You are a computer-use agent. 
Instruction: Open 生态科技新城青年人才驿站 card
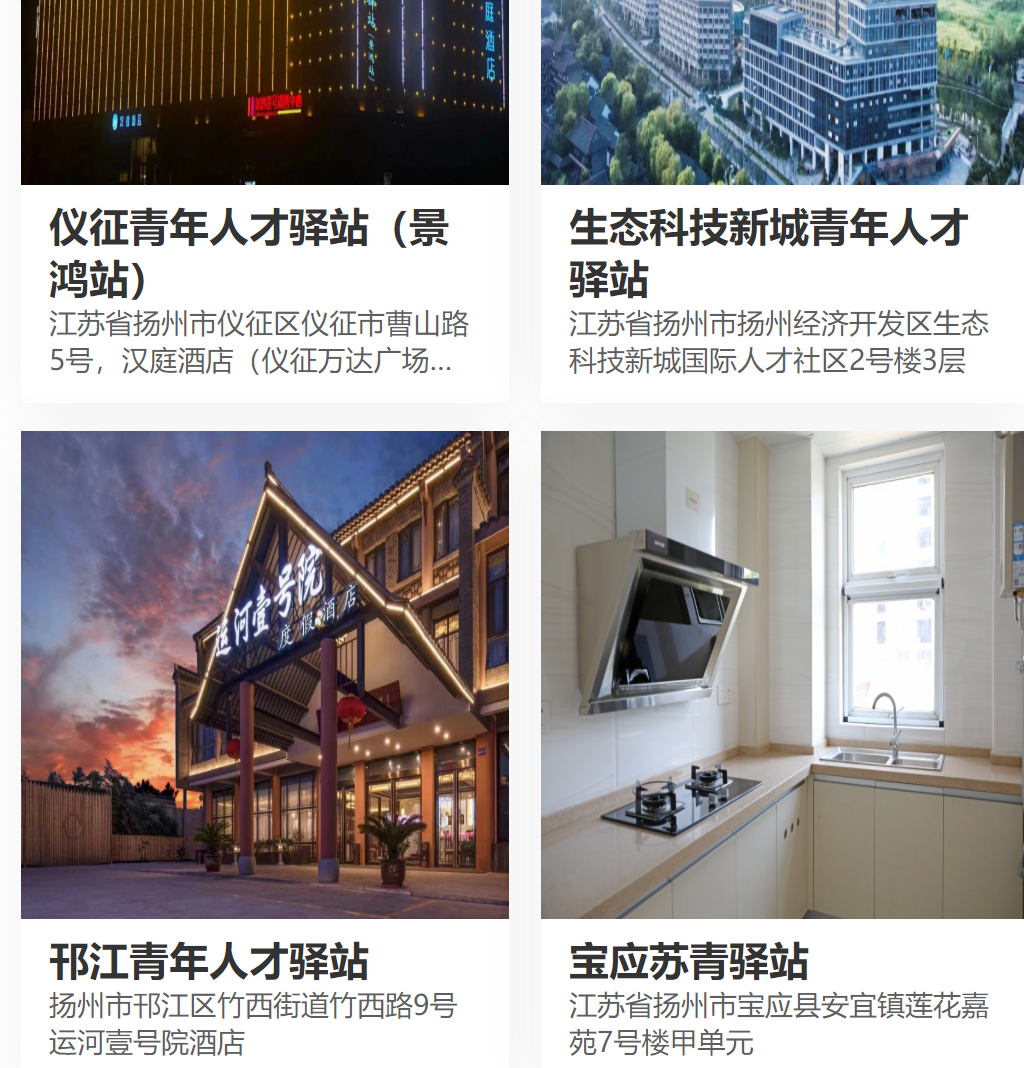[767, 254]
